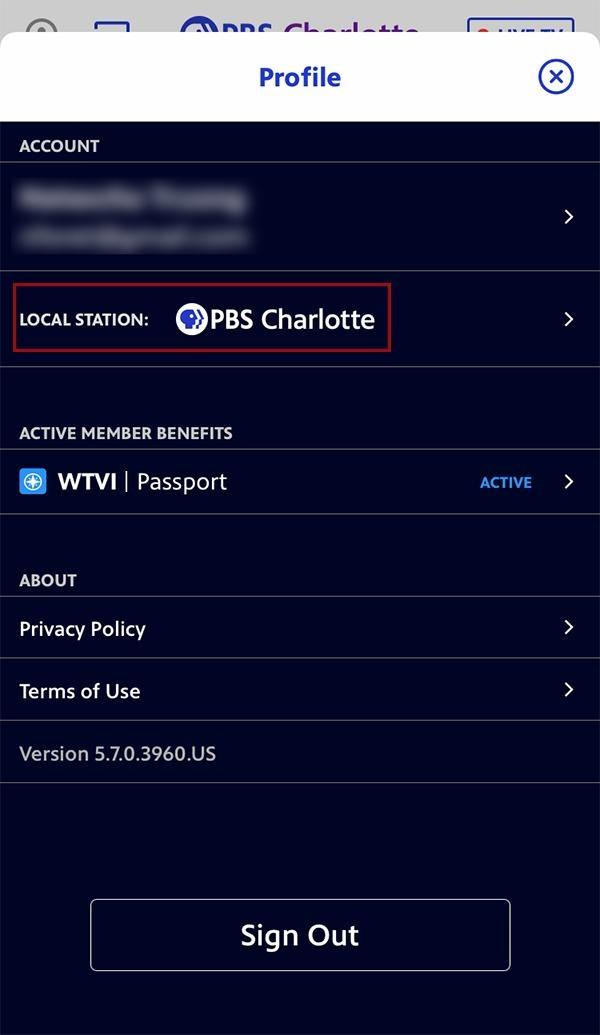Viewport: 600px width, 1035px height.
Task: Open the Privacy Policy
Action: (300, 628)
